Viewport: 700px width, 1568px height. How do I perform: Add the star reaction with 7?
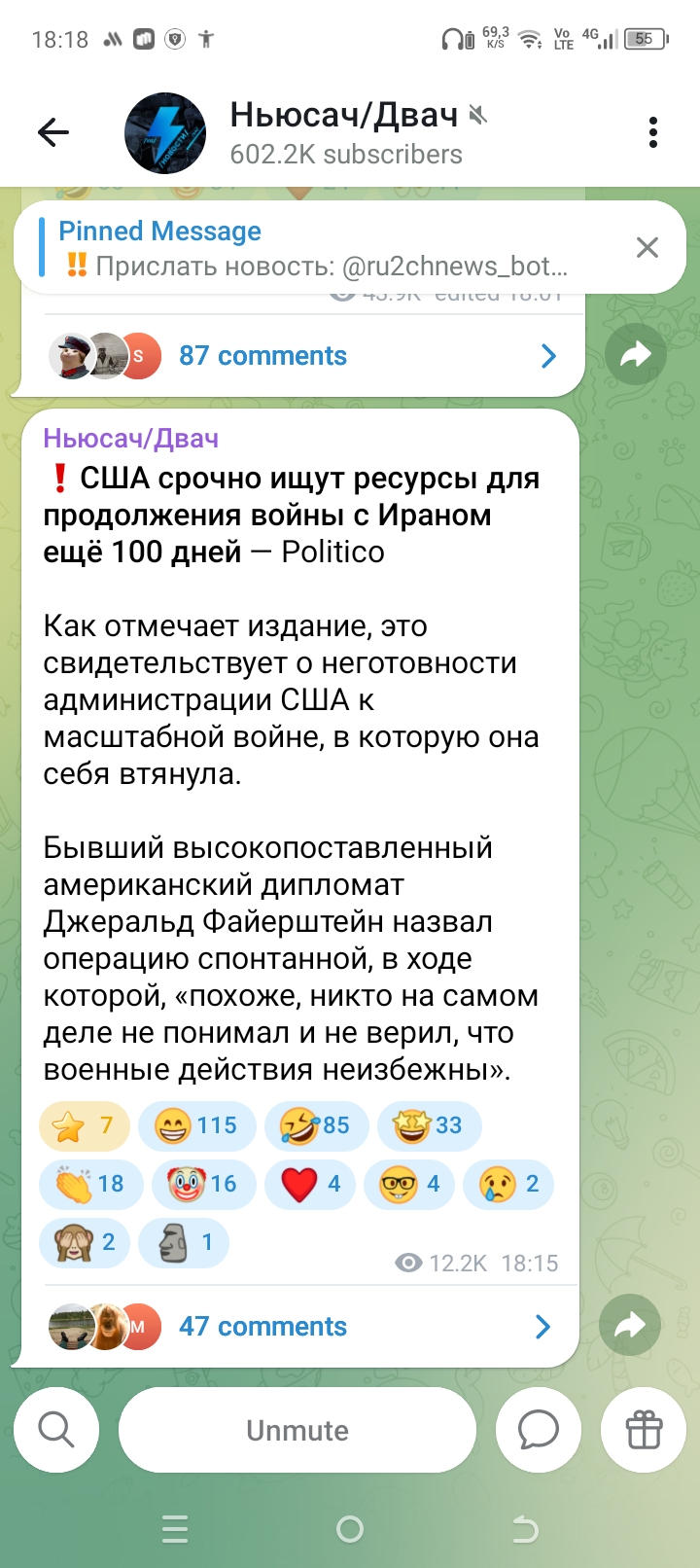click(84, 1126)
